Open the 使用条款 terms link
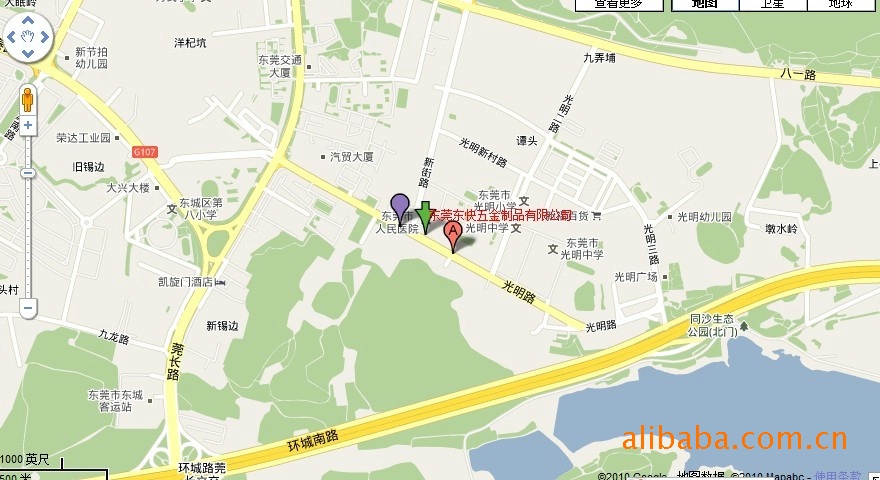Viewport: 880px width, 480px height. [836, 476]
